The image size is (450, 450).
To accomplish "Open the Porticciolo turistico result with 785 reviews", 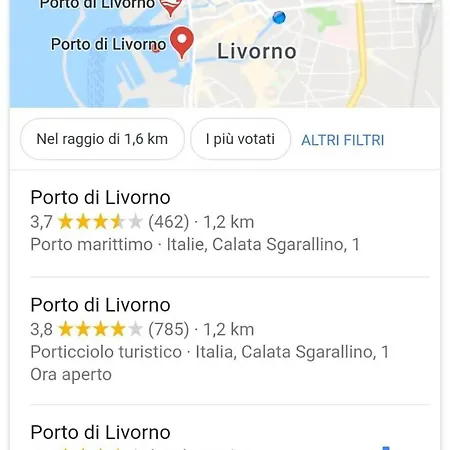I will click(x=225, y=340).
